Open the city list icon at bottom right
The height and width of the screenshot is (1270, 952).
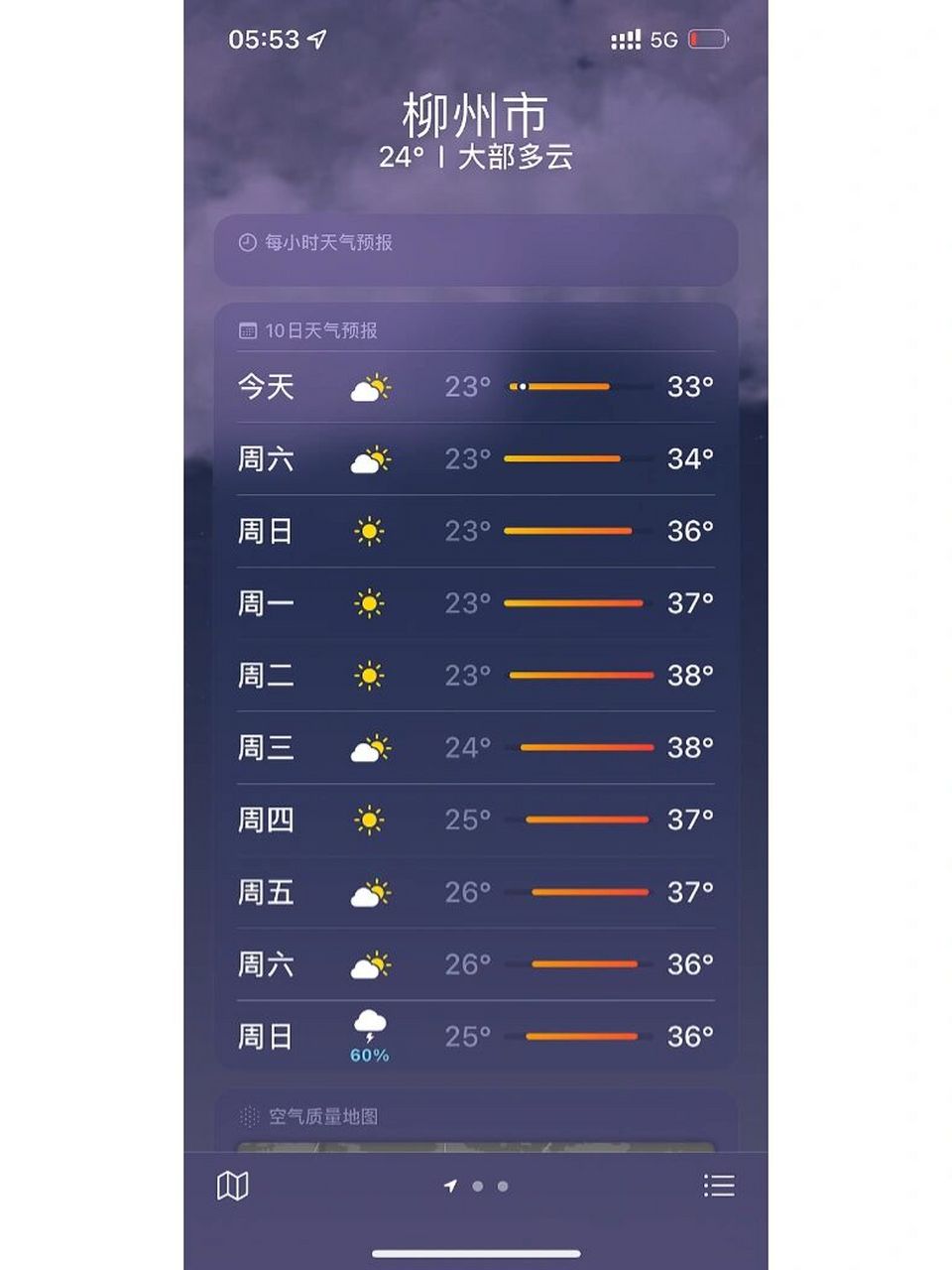pyautogui.click(x=721, y=1185)
